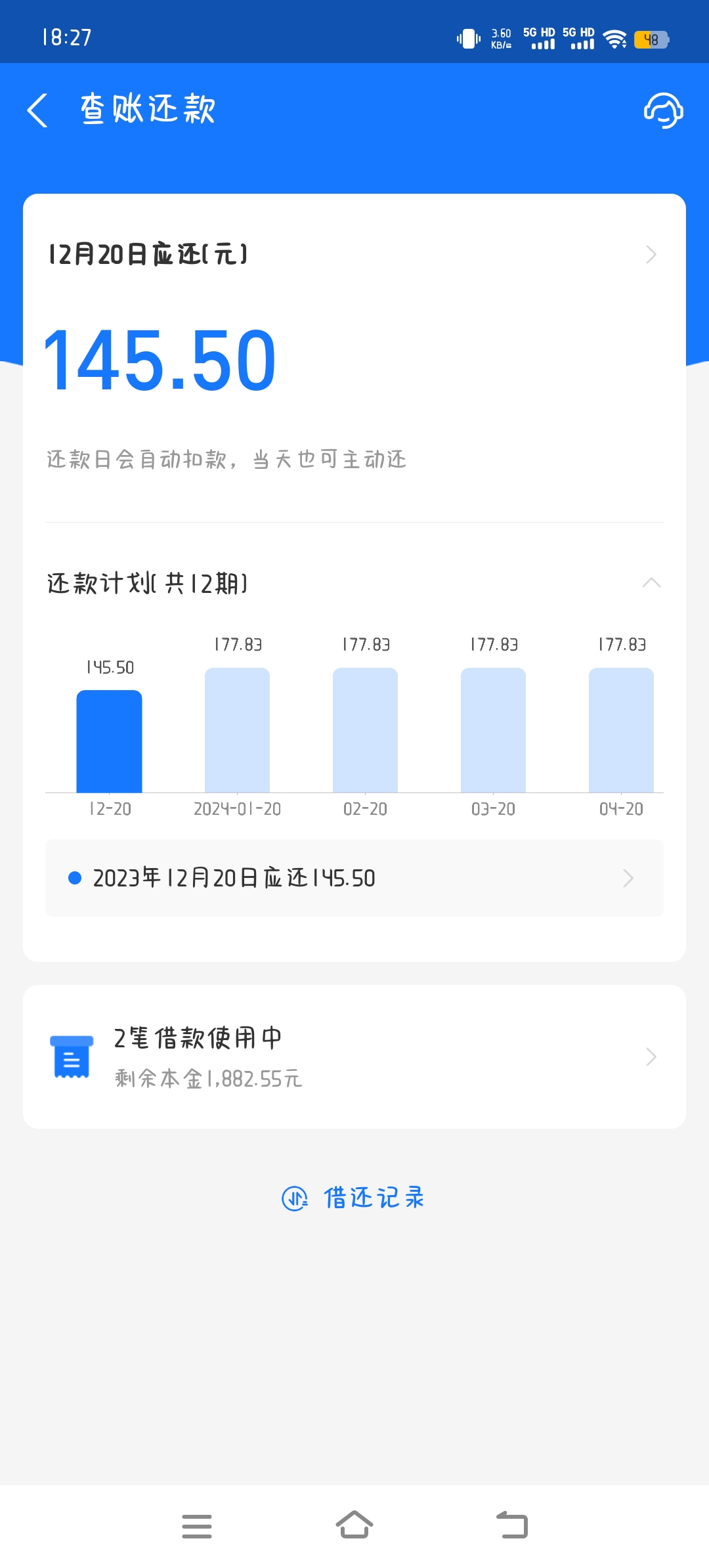This screenshot has height=1568, width=709.
Task: Open 2笔借款使用中 loans card
Action: [354, 1056]
